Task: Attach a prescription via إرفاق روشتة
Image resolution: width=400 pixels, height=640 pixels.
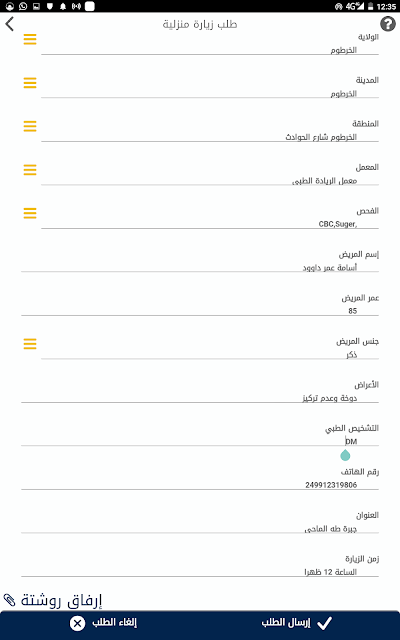Action: click(53, 600)
